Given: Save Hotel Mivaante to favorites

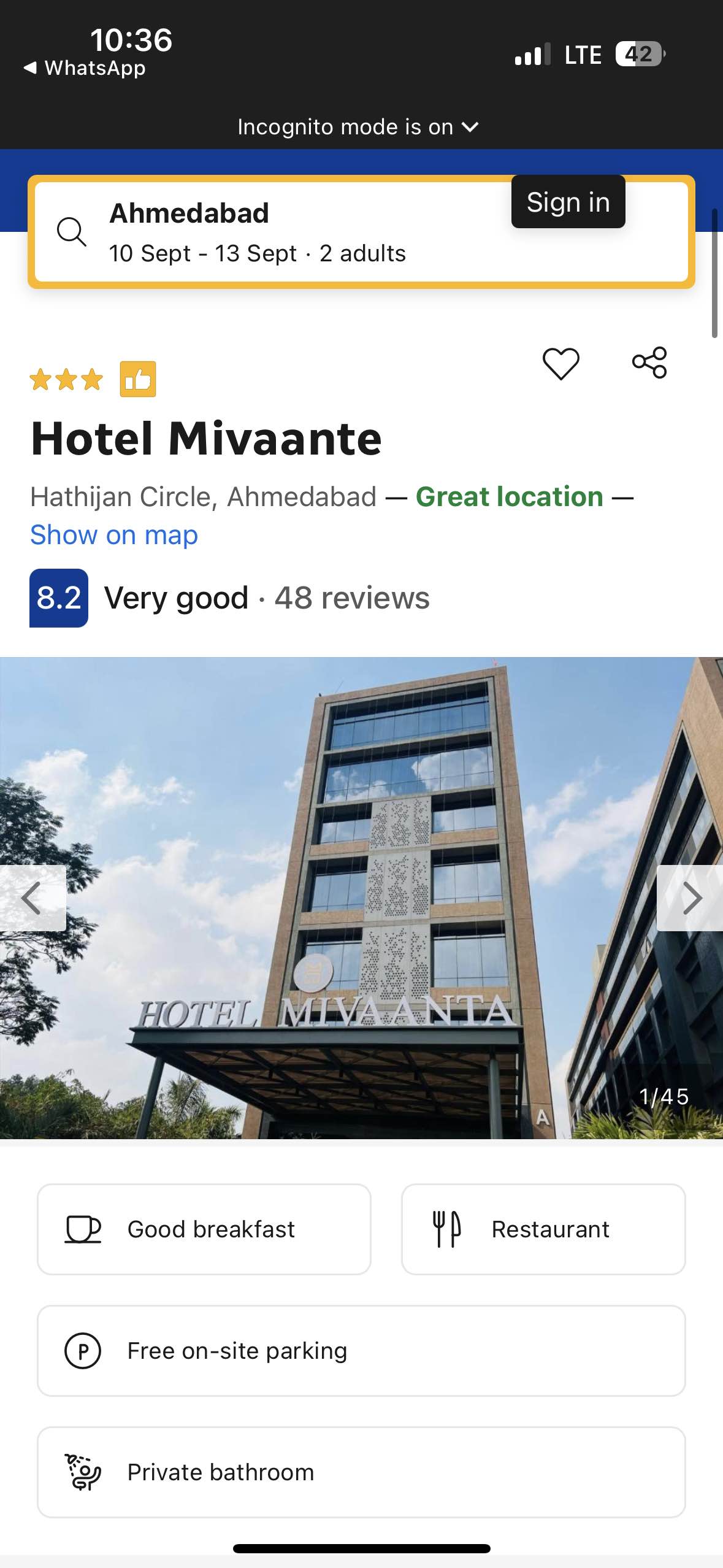Looking at the screenshot, I should (560, 363).
